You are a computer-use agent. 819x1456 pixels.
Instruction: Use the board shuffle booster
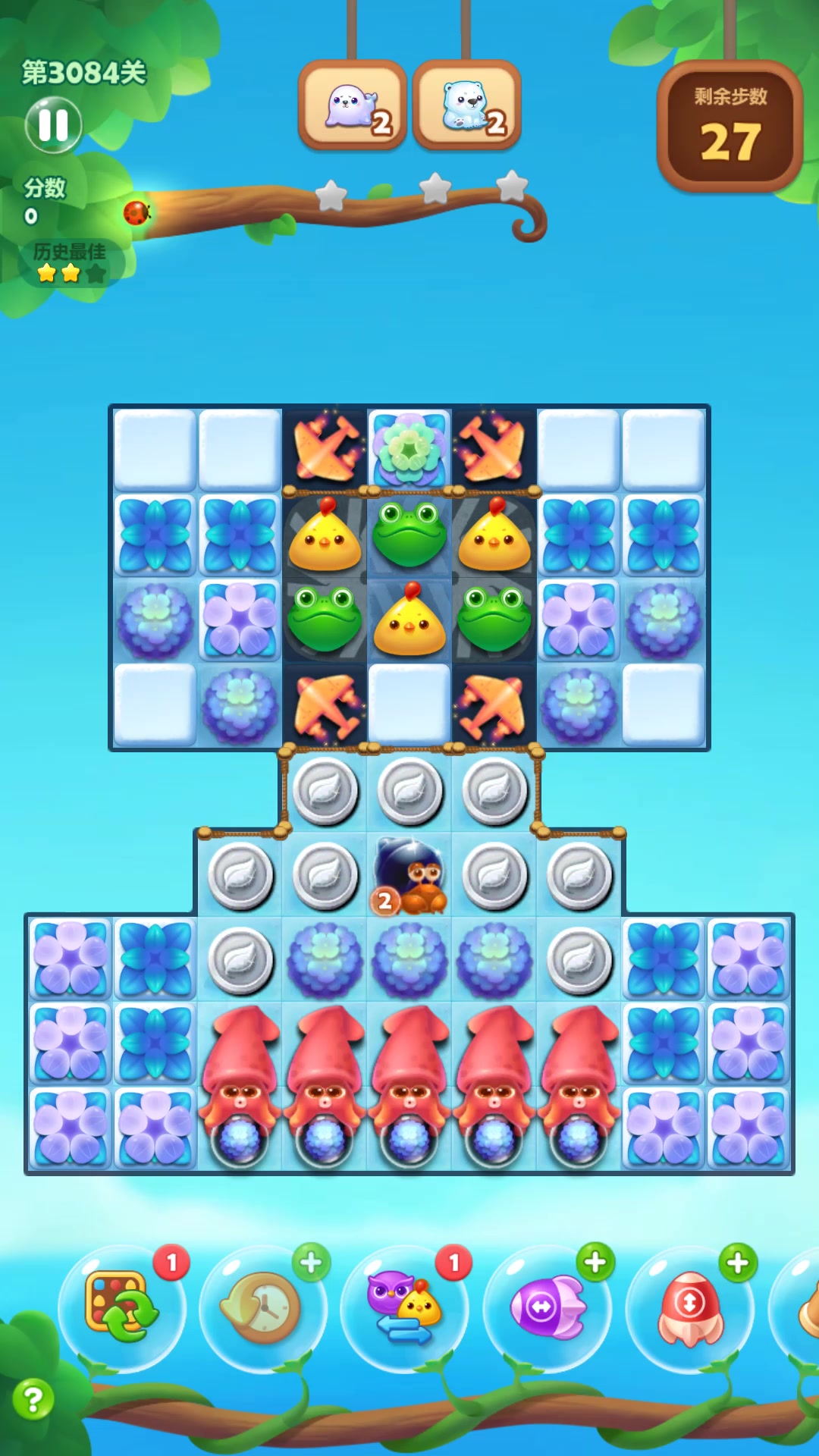121,1306
